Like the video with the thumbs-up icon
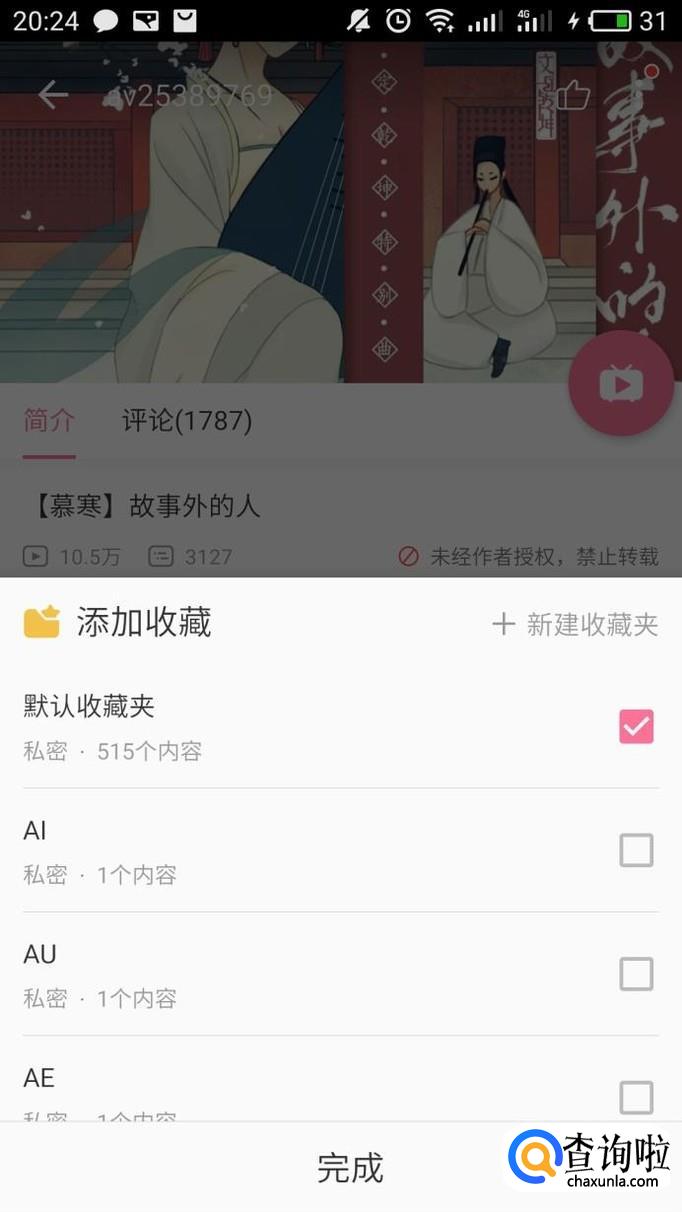The image size is (682, 1212). pos(573,95)
